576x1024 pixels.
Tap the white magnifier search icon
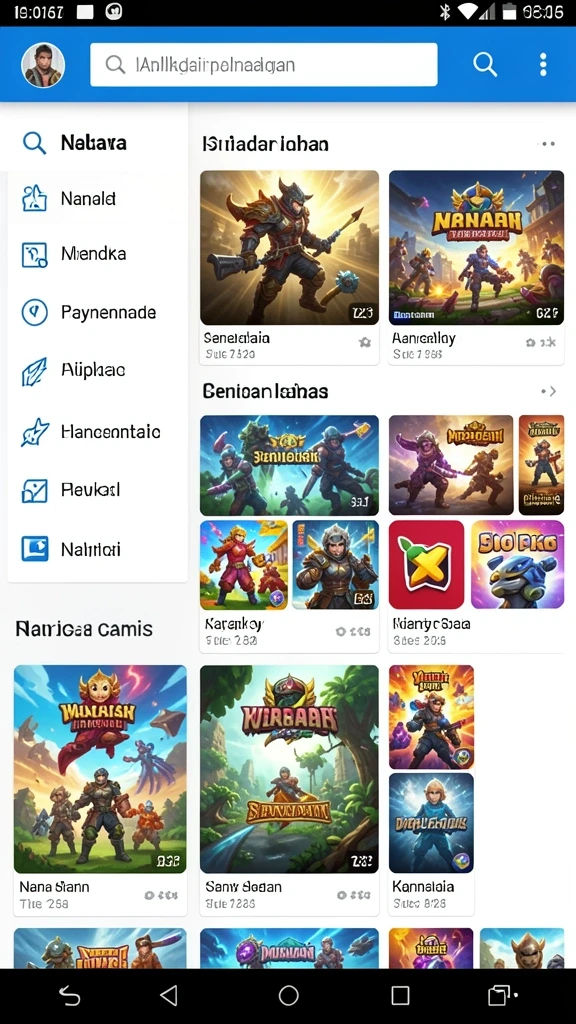[x=485, y=65]
